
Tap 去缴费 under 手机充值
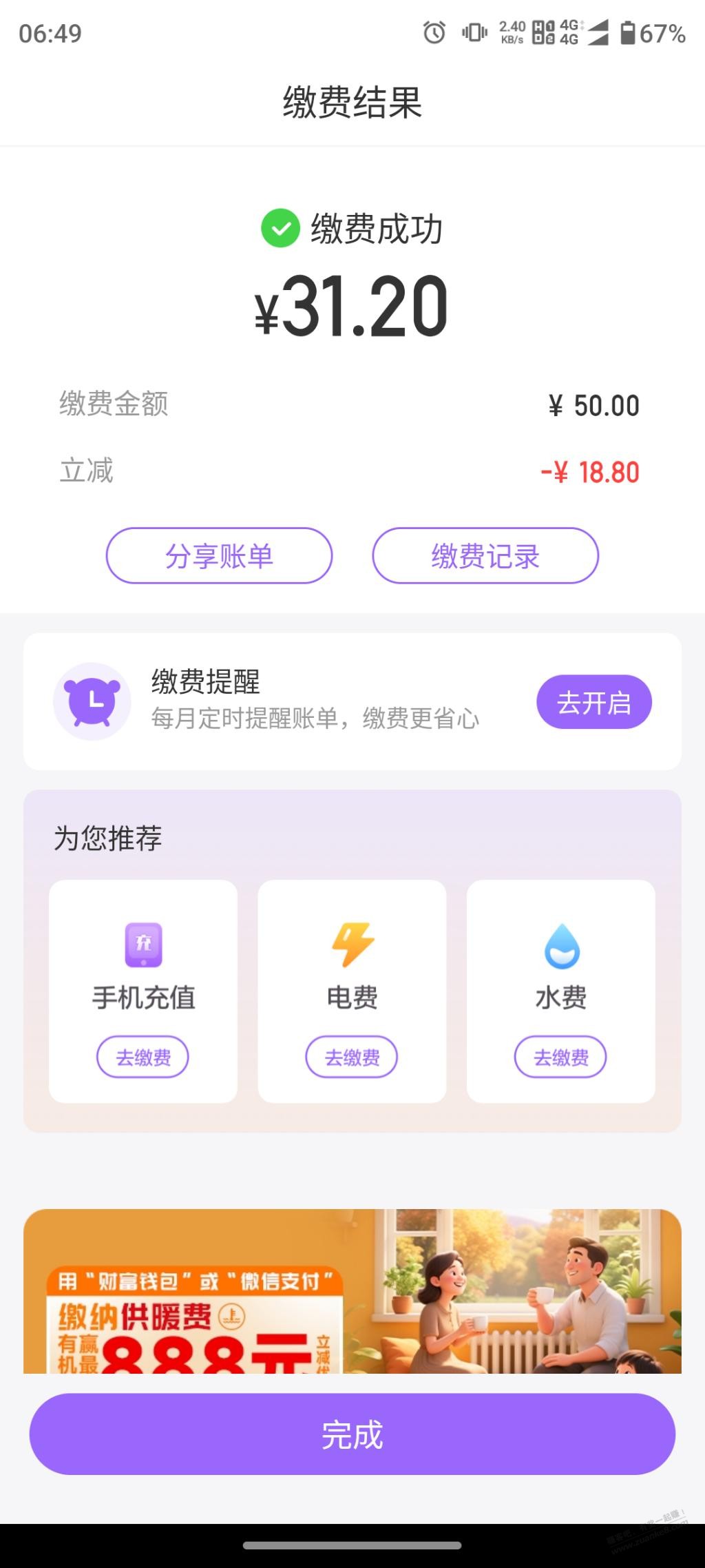(x=143, y=1057)
